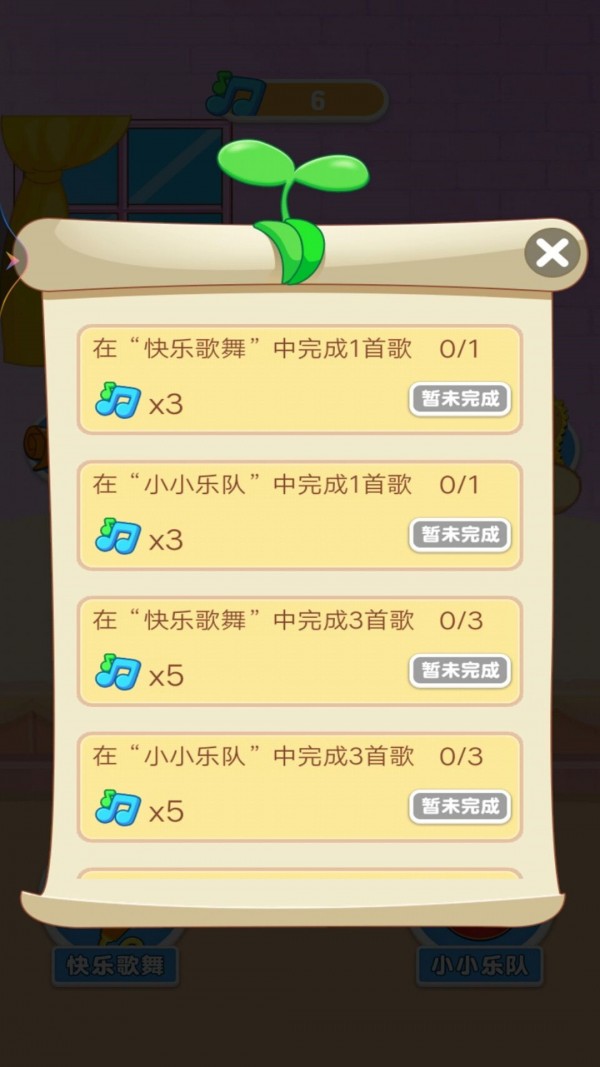This screenshot has height=1067, width=600.
Task: Tap 暂未完成 for 小小乐队 1首歌 task
Action: (x=460, y=535)
